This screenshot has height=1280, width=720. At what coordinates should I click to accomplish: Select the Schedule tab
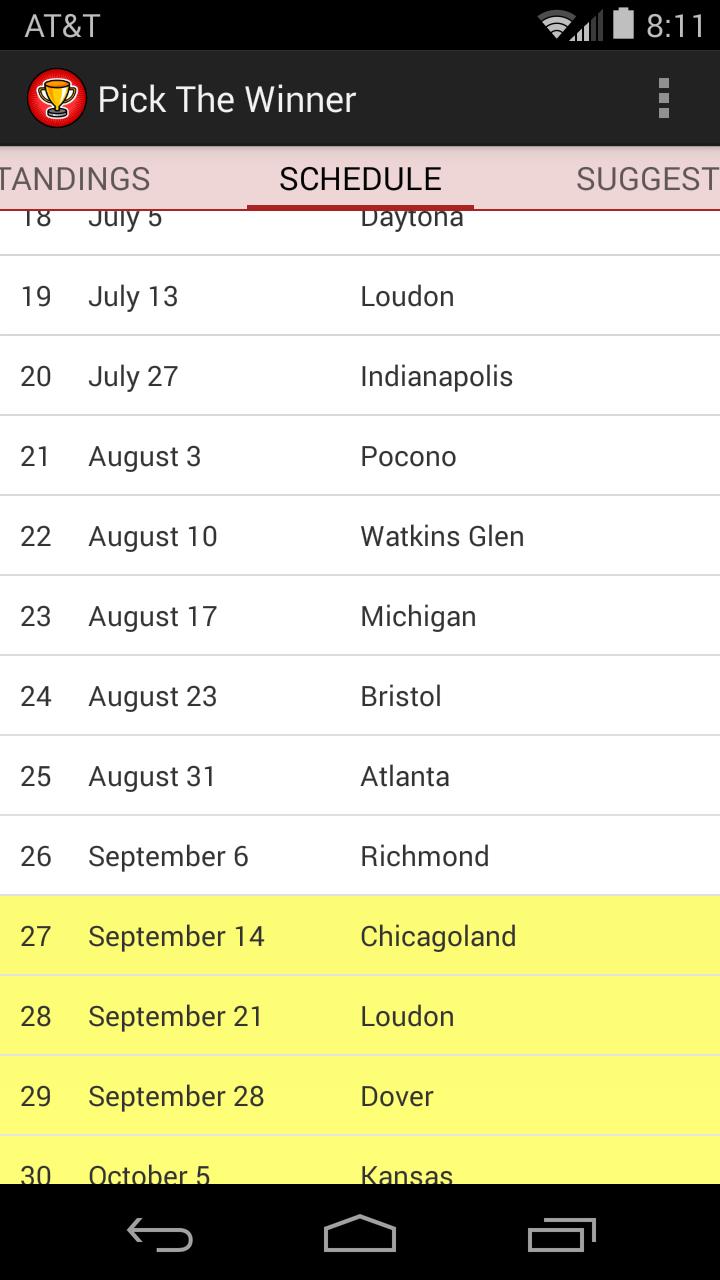[x=360, y=179]
